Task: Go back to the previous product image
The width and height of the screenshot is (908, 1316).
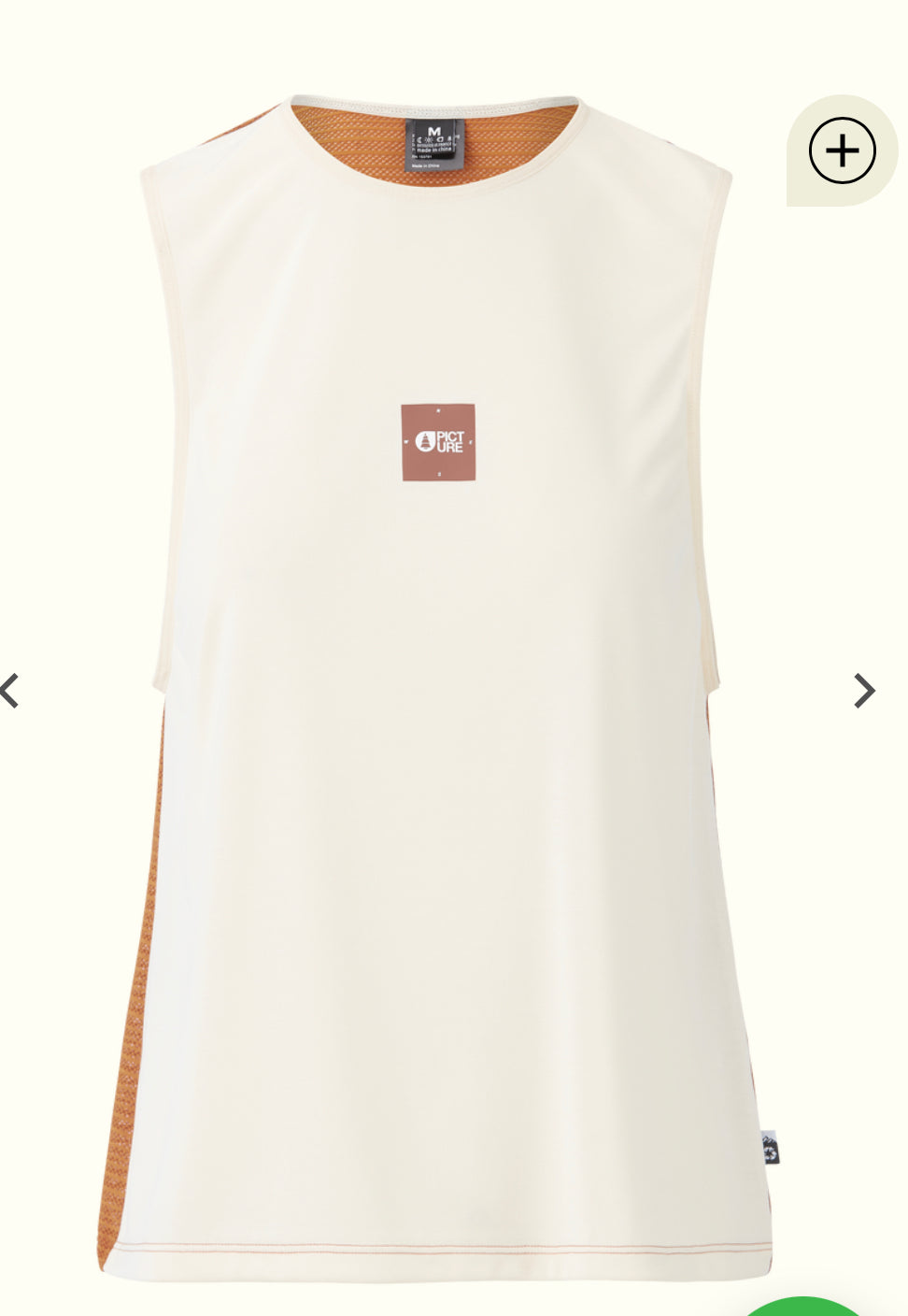Action: coord(10,691)
